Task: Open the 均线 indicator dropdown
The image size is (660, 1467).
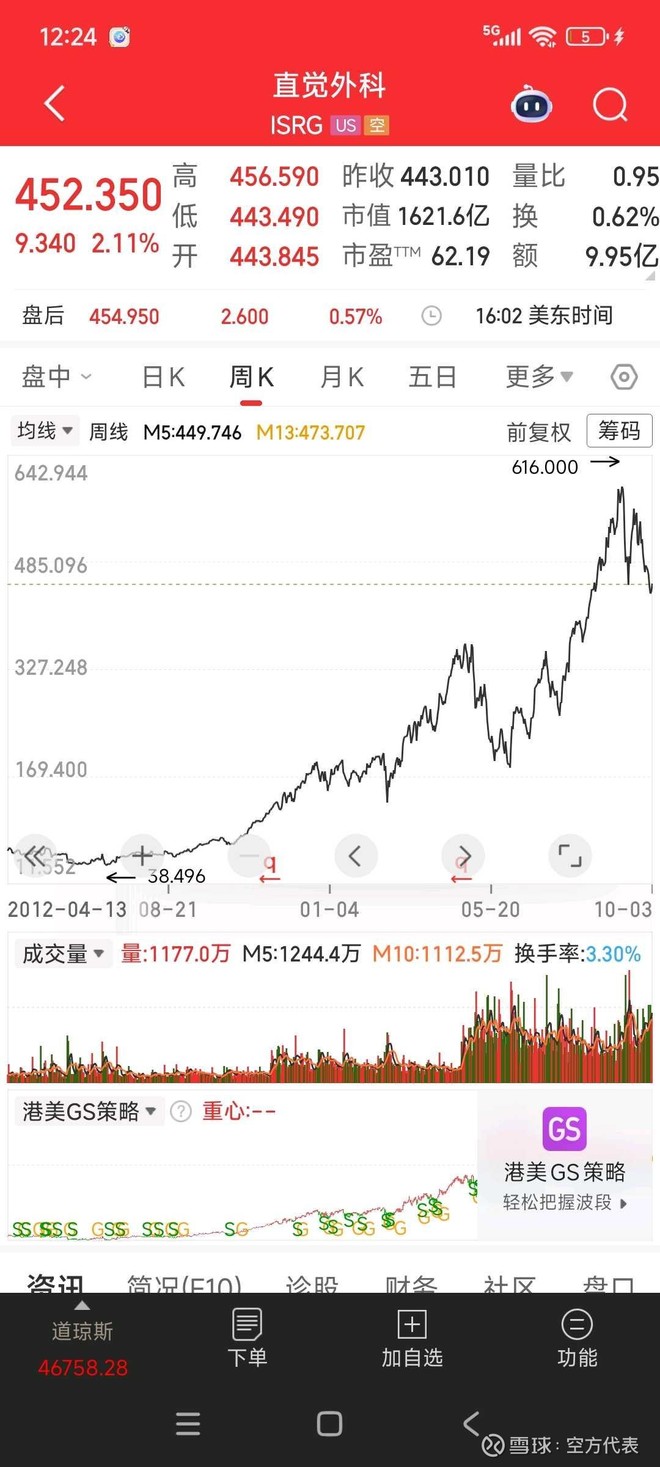Action: click(x=46, y=431)
